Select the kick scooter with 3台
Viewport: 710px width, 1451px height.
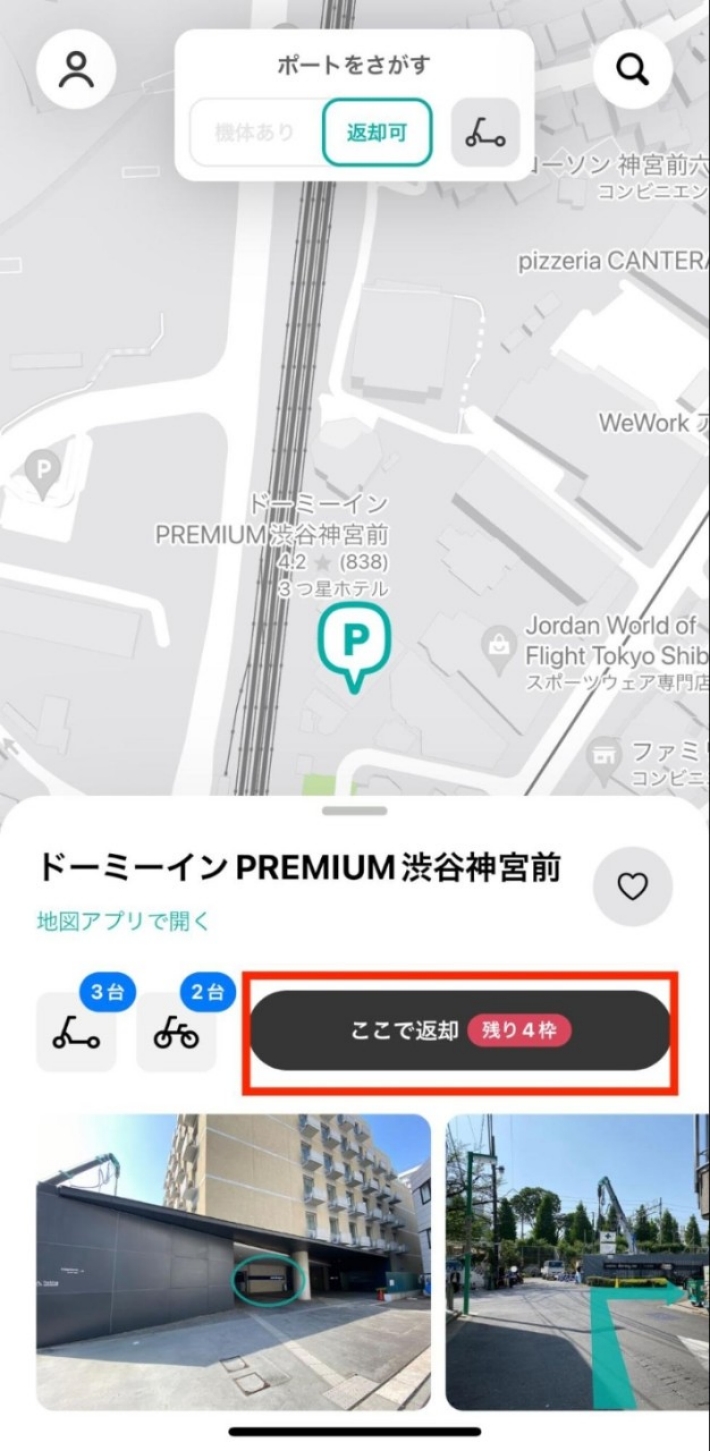pos(76,1032)
